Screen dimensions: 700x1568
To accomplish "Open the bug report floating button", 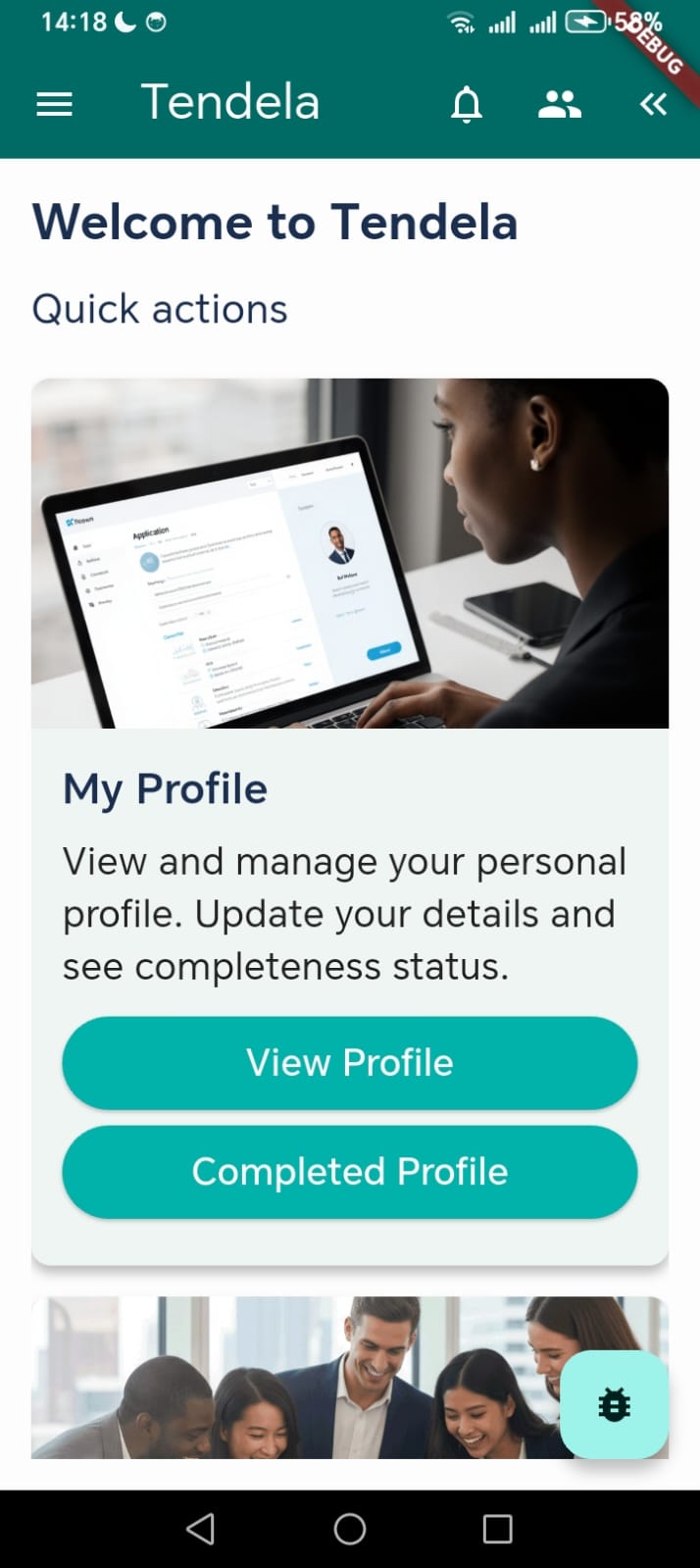I will pos(615,1404).
